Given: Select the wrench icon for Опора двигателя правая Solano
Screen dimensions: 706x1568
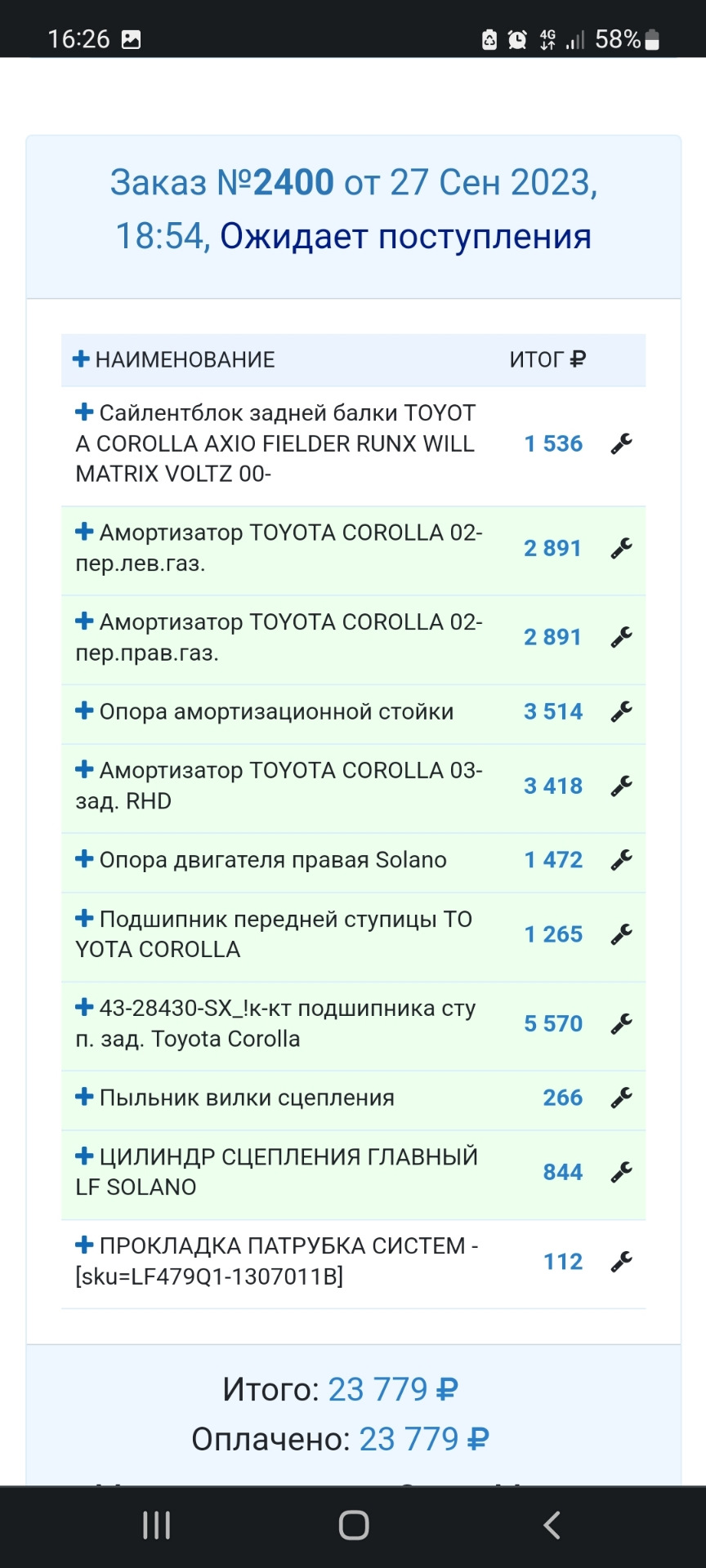Looking at the screenshot, I should click(x=623, y=860).
